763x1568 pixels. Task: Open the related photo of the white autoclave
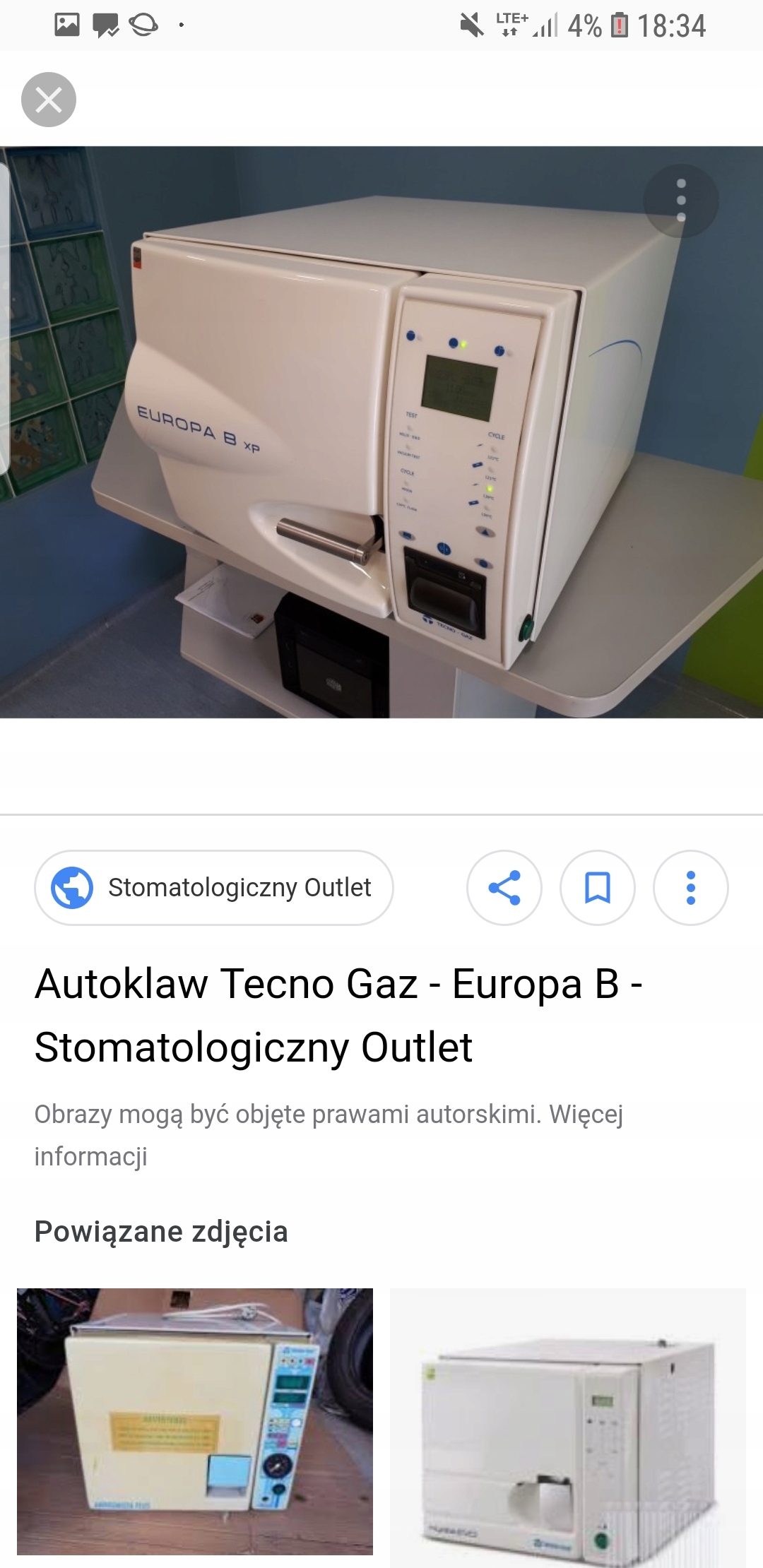pyautogui.click(x=568, y=1427)
